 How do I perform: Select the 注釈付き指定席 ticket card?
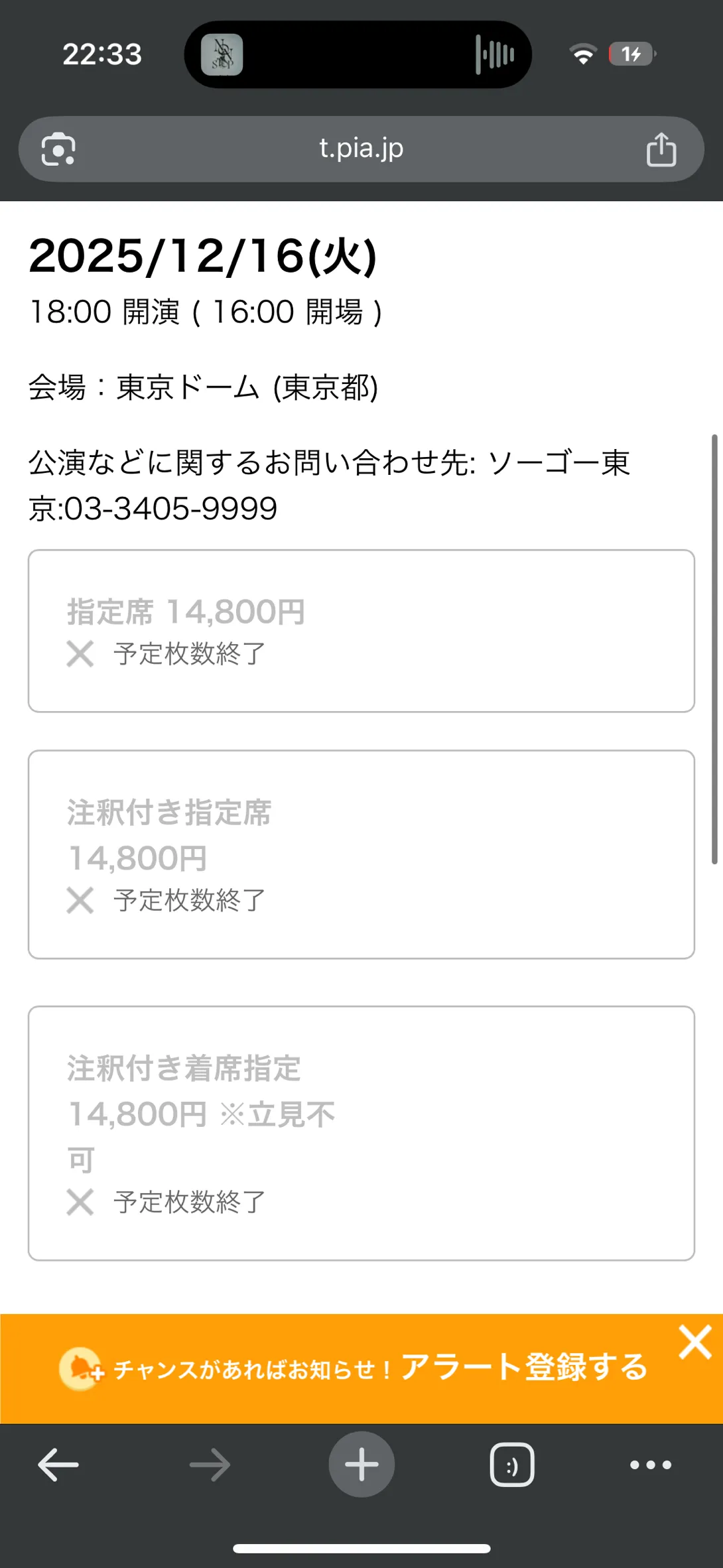(361, 854)
